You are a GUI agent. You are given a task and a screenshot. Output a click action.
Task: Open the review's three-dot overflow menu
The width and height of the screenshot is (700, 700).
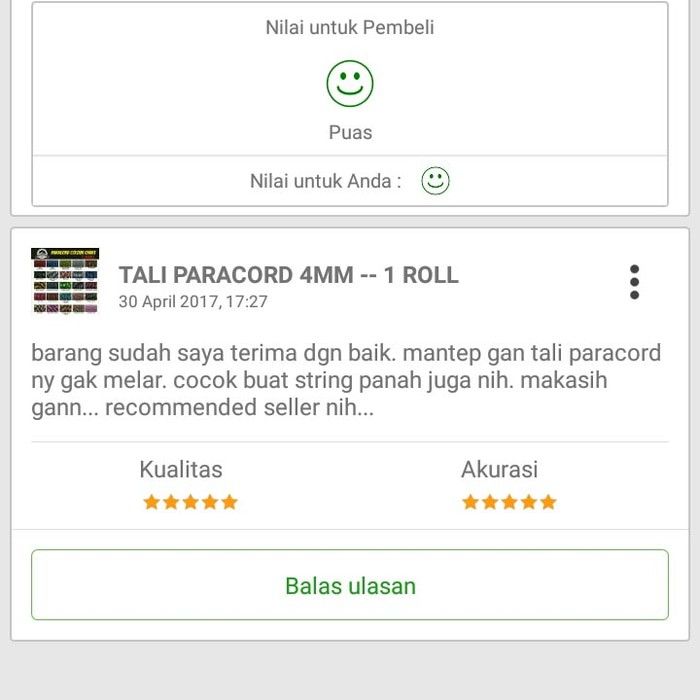pos(634,282)
